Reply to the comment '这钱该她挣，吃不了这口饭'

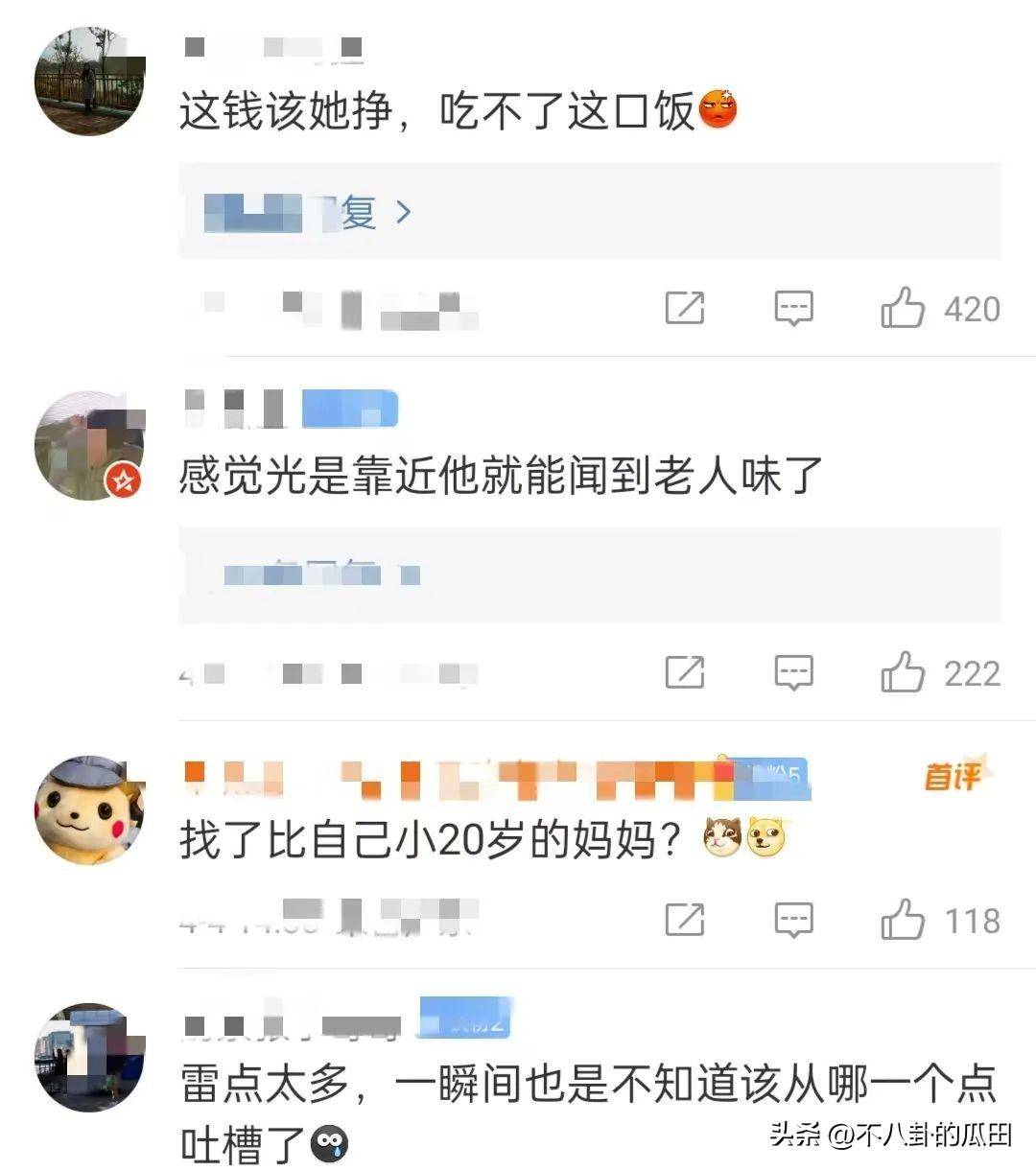(x=793, y=309)
